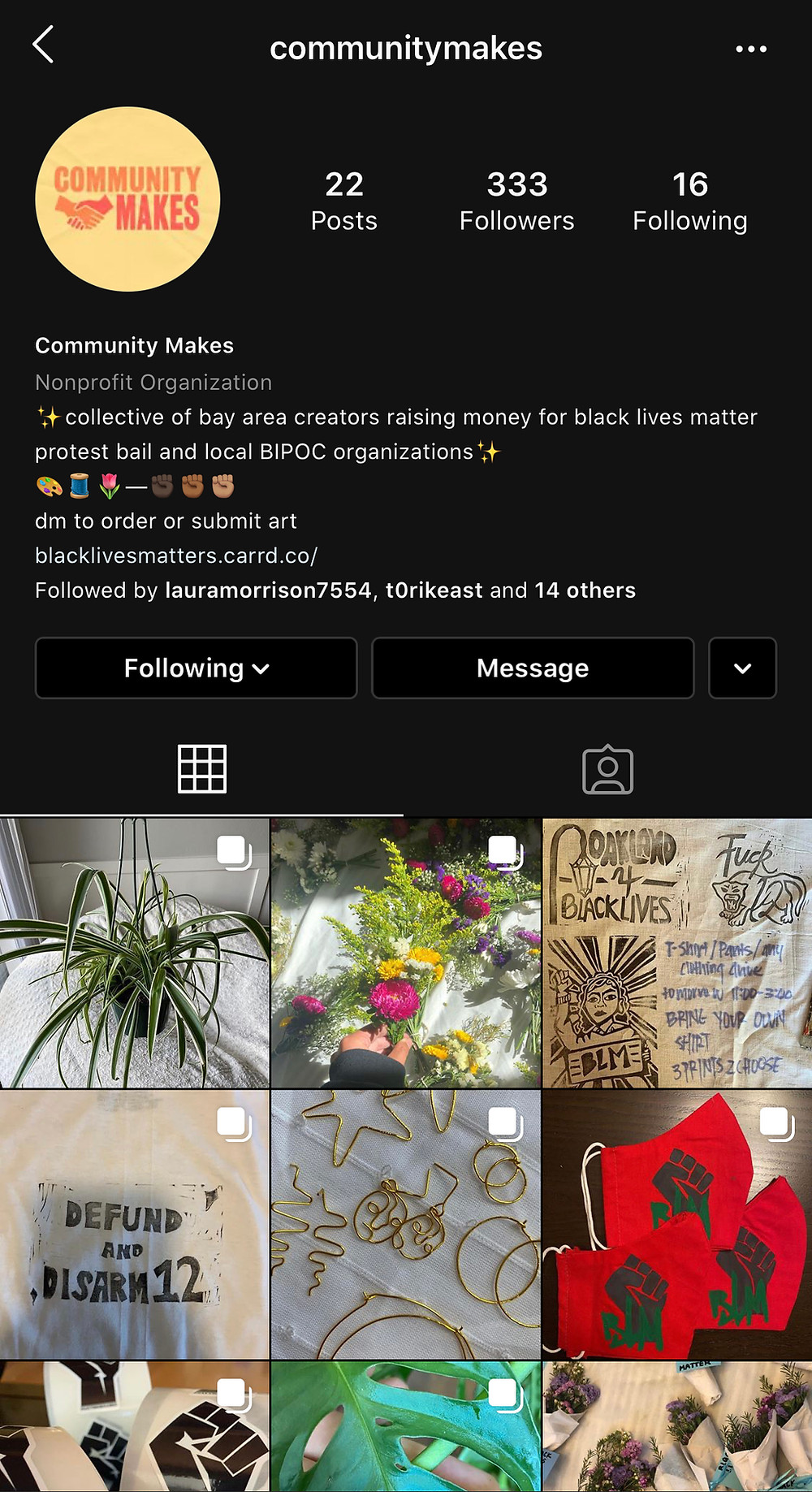This screenshot has height=1492, width=812.
Task: Send a message via Message button
Action: tap(533, 668)
